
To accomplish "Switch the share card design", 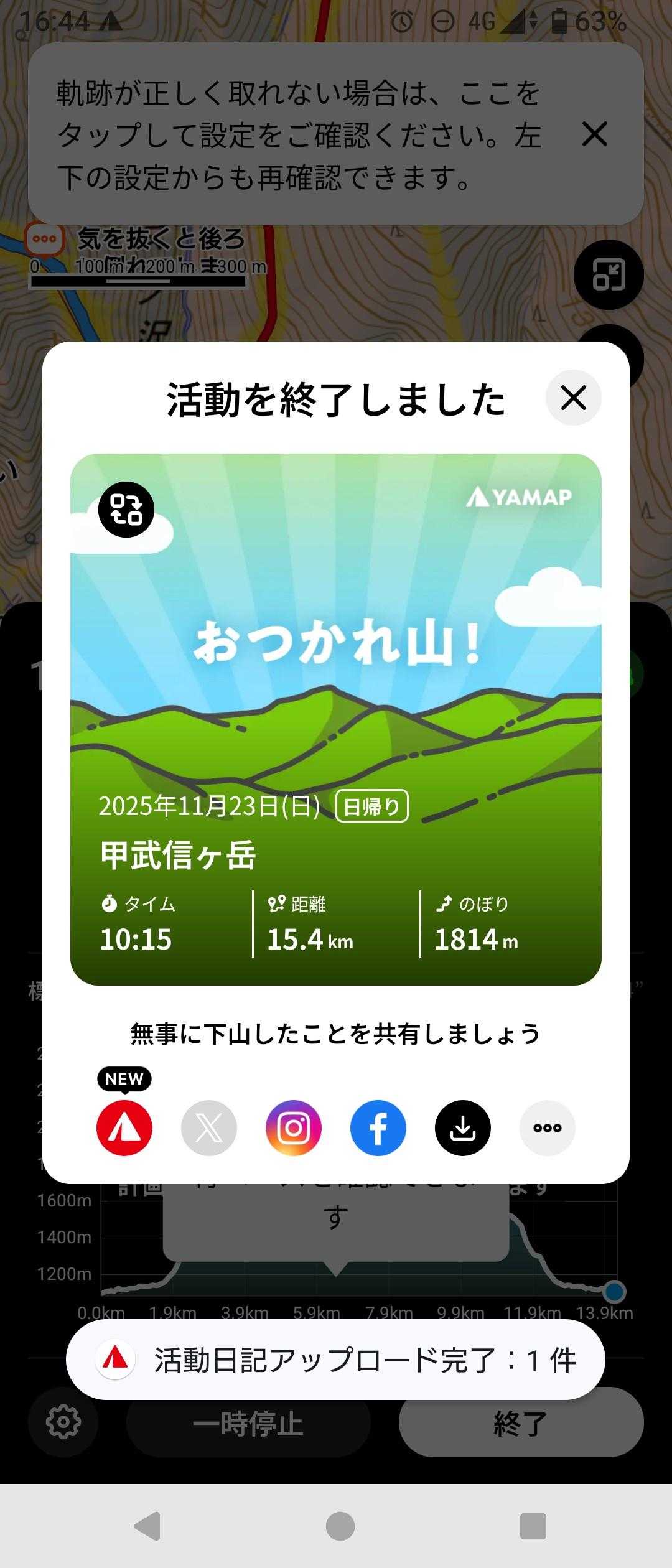I will 126,510.
